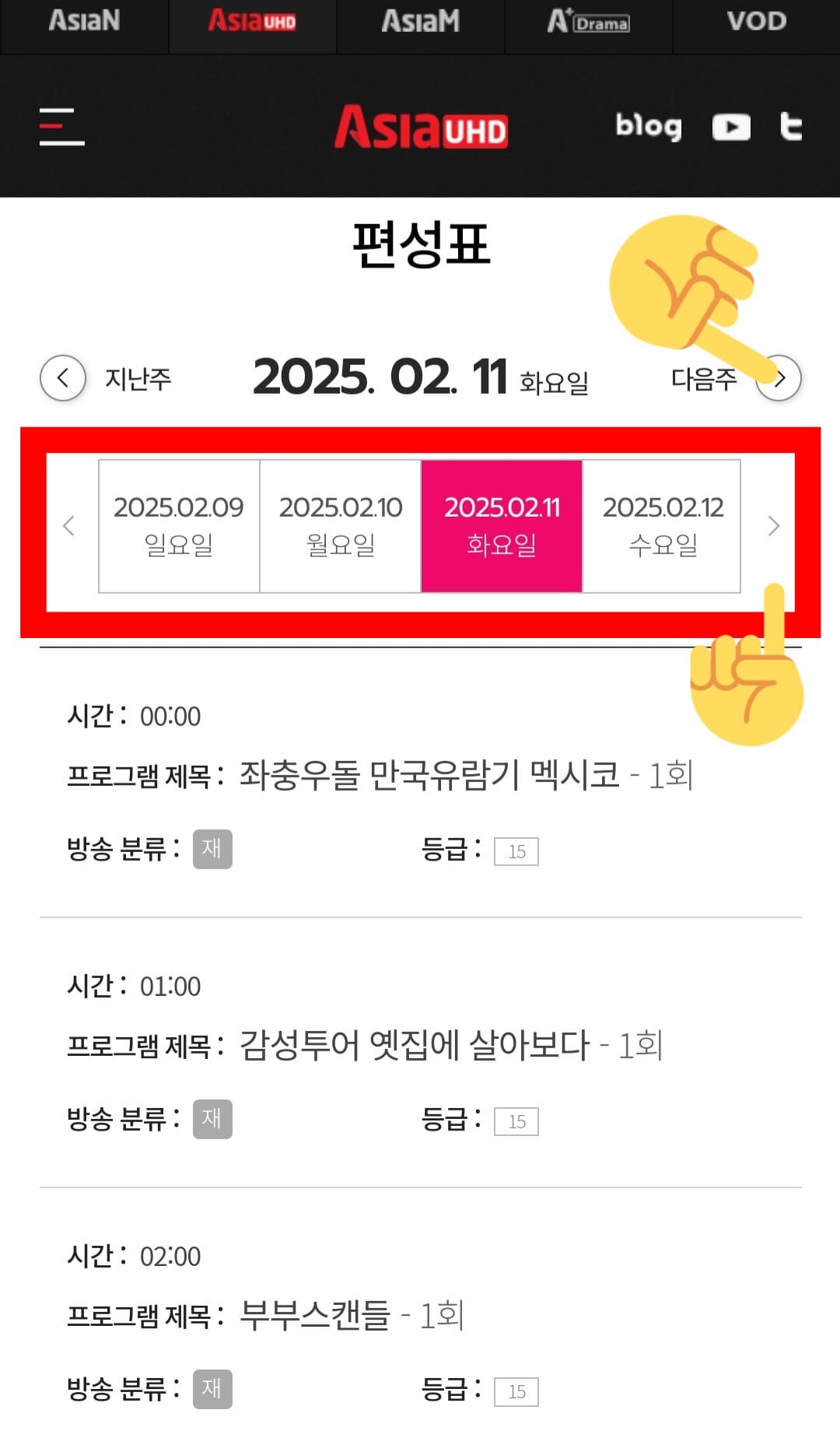Open the YouTube channel icon
Viewport: 840px width, 1452px height.
point(730,128)
